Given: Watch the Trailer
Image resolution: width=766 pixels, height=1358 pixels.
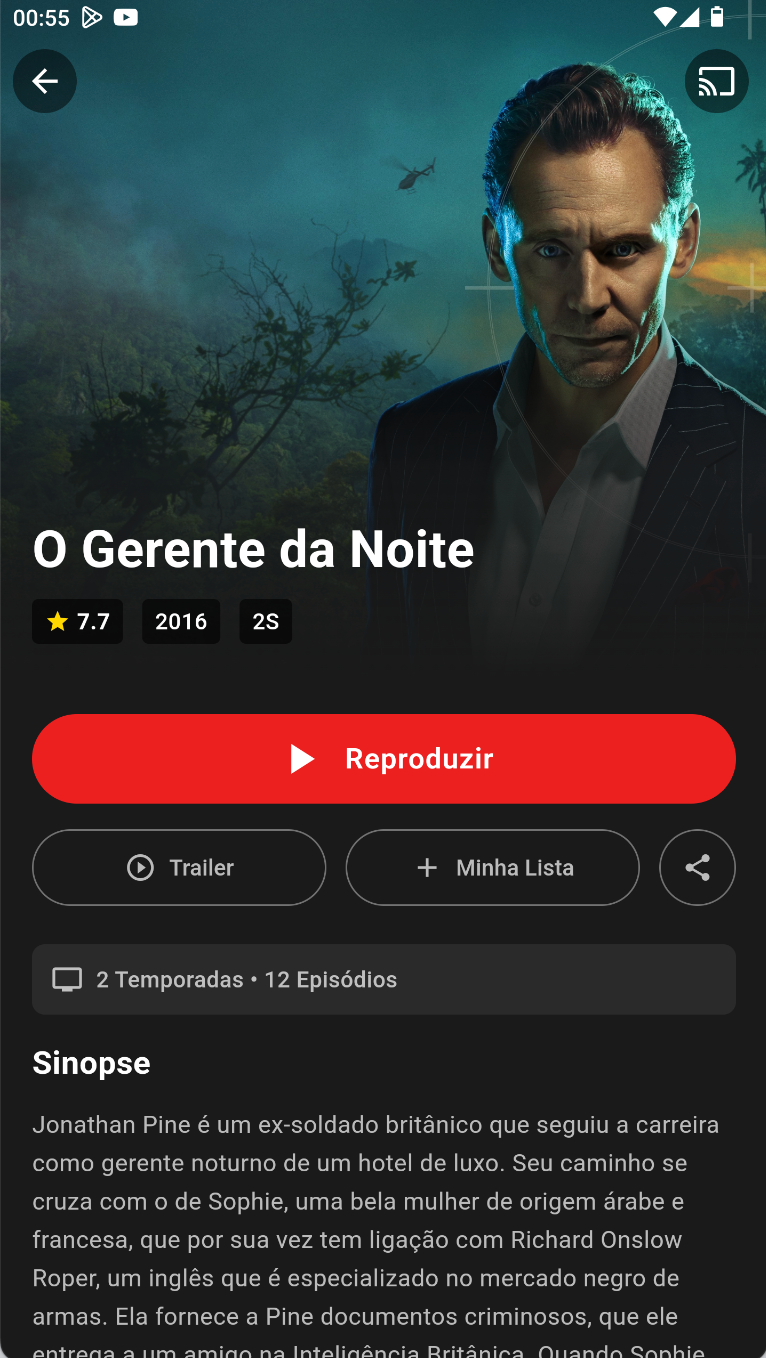Looking at the screenshot, I should point(179,867).
